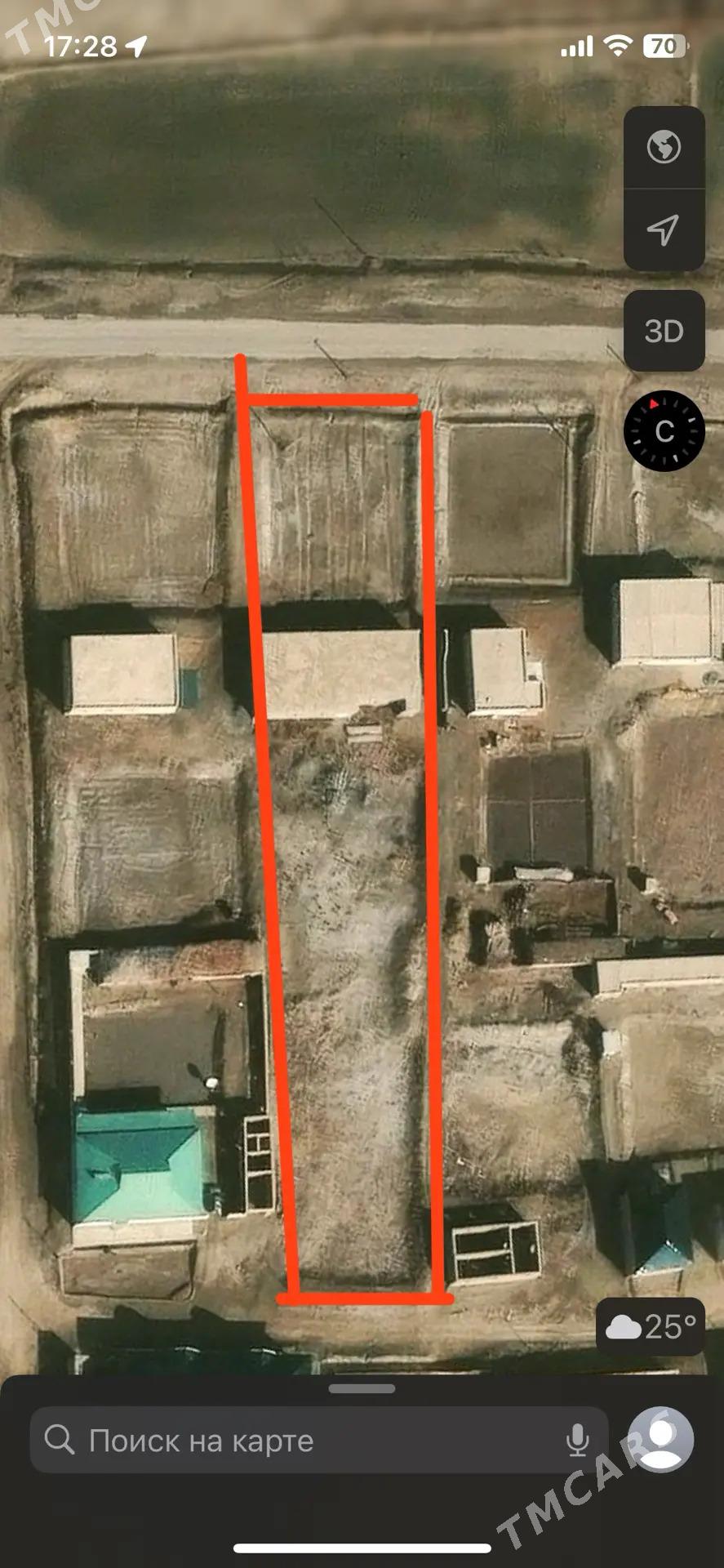Open the map mode globe button
Image resolution: width=724 pixels, height=1568 pixels.
click(664, 148)
